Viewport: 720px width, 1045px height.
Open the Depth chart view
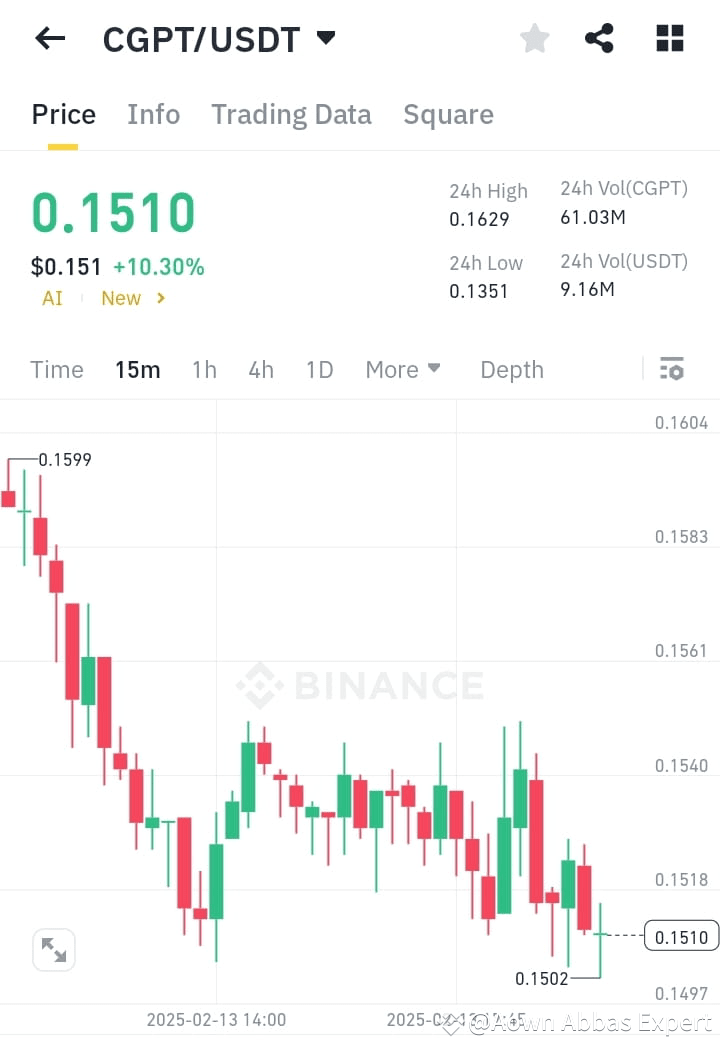pyautogui.click(x=512, y=370)
